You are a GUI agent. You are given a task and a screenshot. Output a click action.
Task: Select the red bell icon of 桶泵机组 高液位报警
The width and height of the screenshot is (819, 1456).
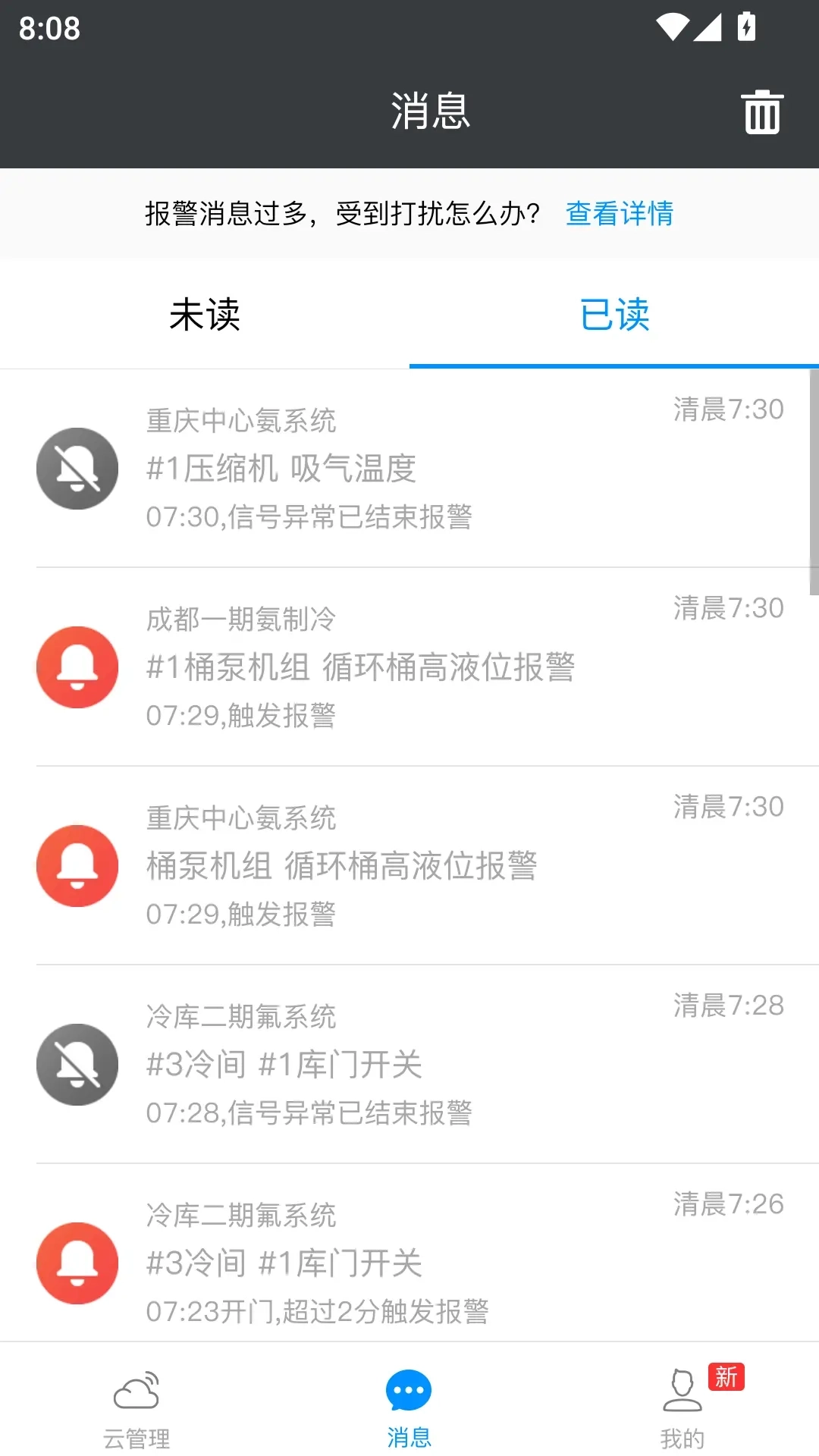pos(77,866)
